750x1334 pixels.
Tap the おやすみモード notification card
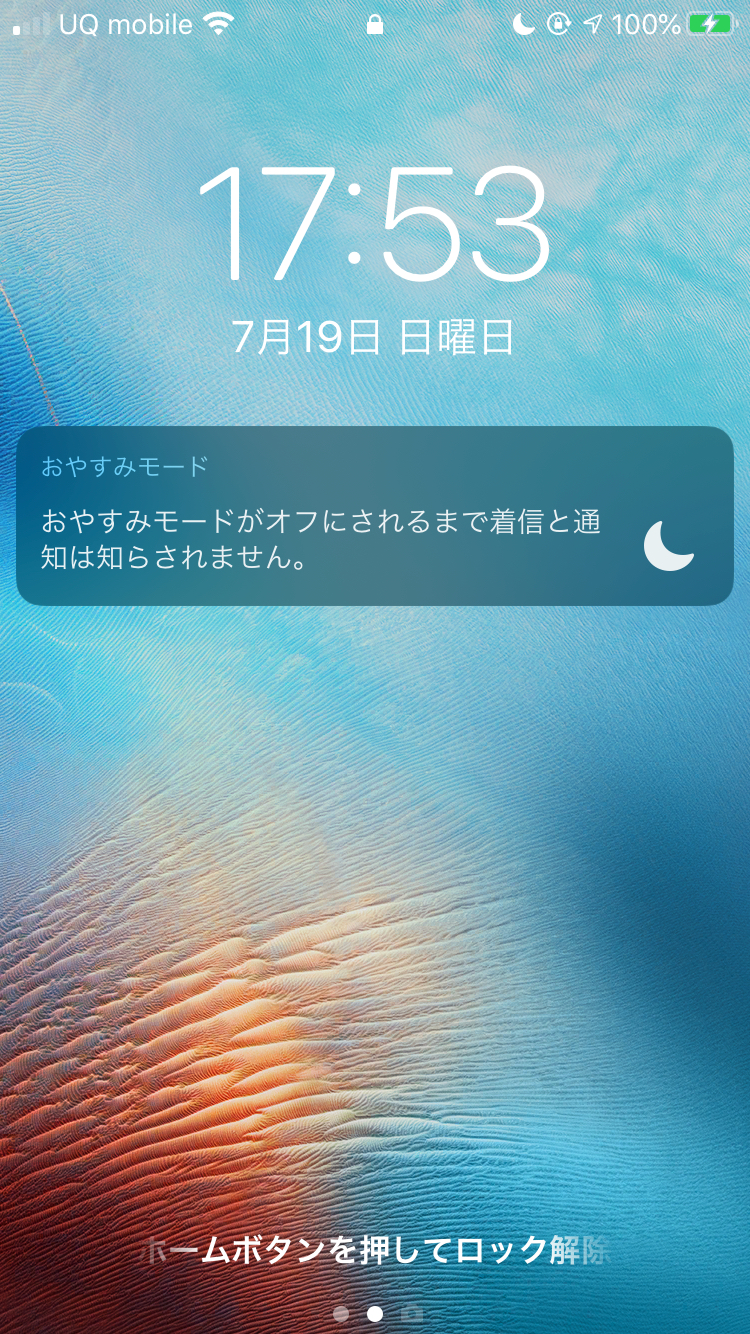pyautogui.click(x=375, y=516)
